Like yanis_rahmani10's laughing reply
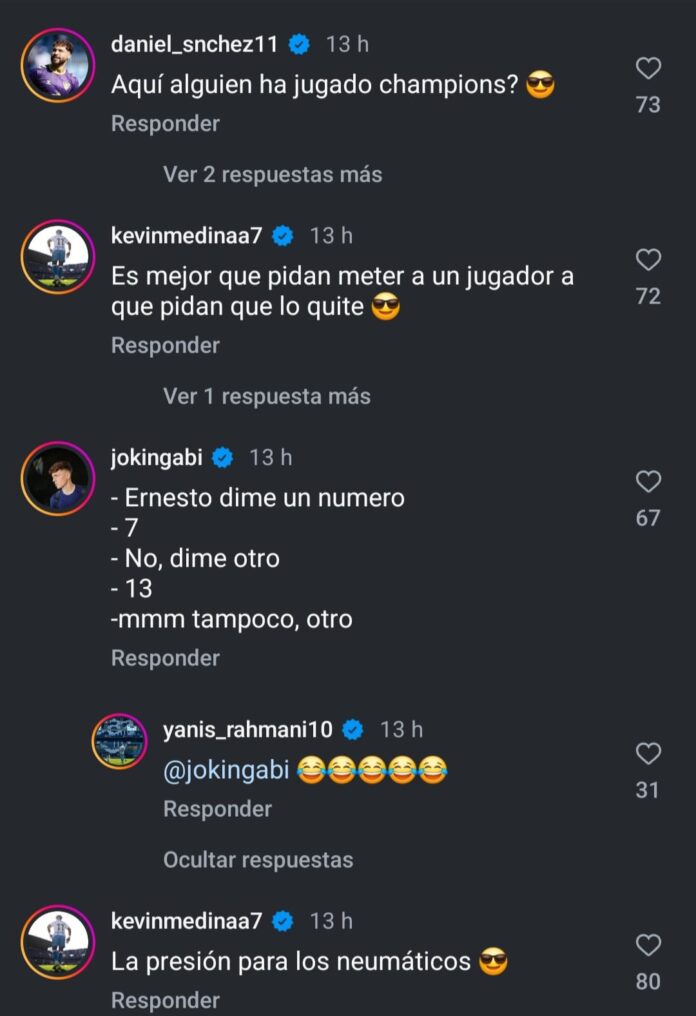This screenshot has width=696, height=1016. (648, 753)
